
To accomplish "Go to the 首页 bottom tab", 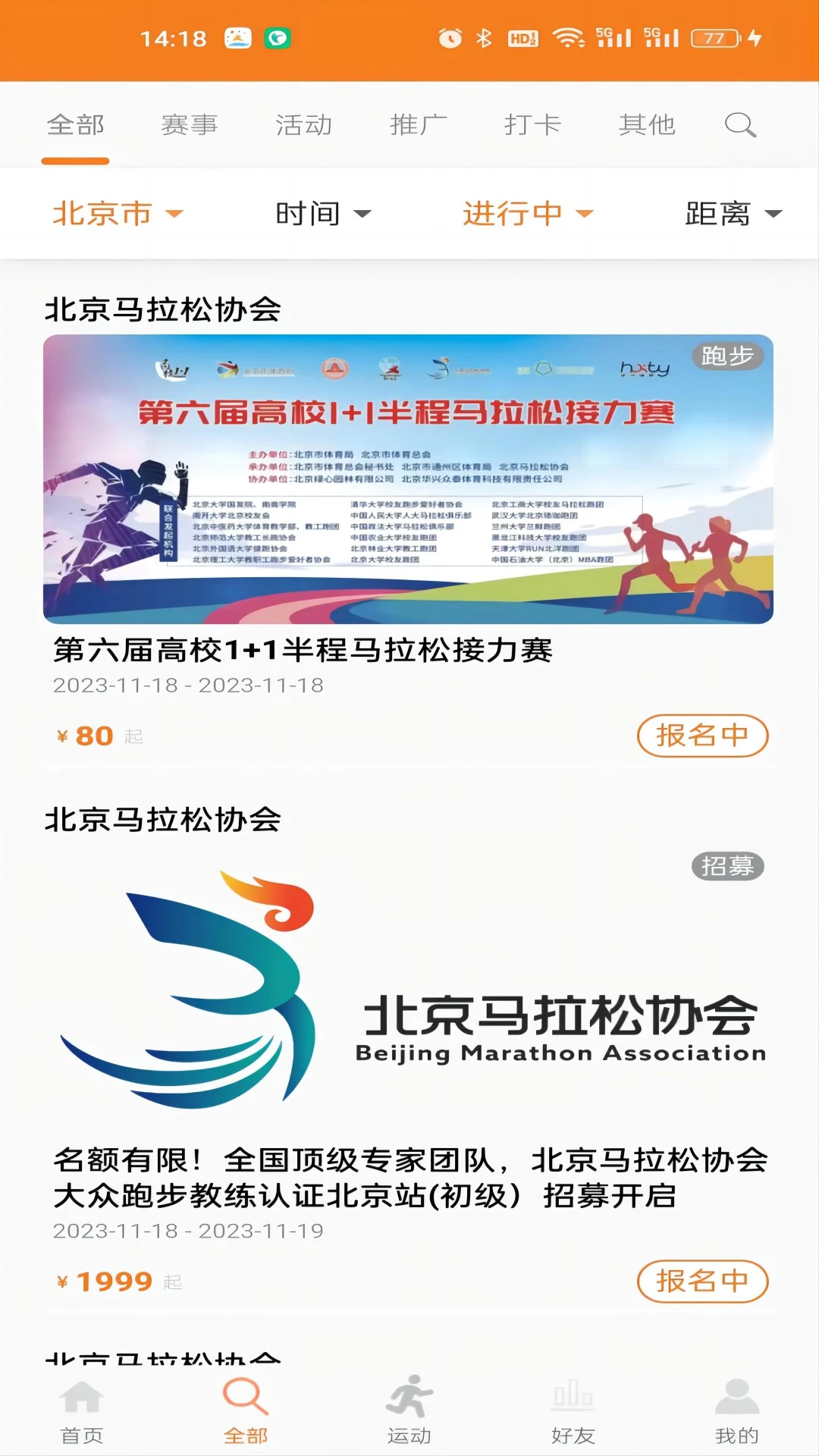I will (82, 1412).
